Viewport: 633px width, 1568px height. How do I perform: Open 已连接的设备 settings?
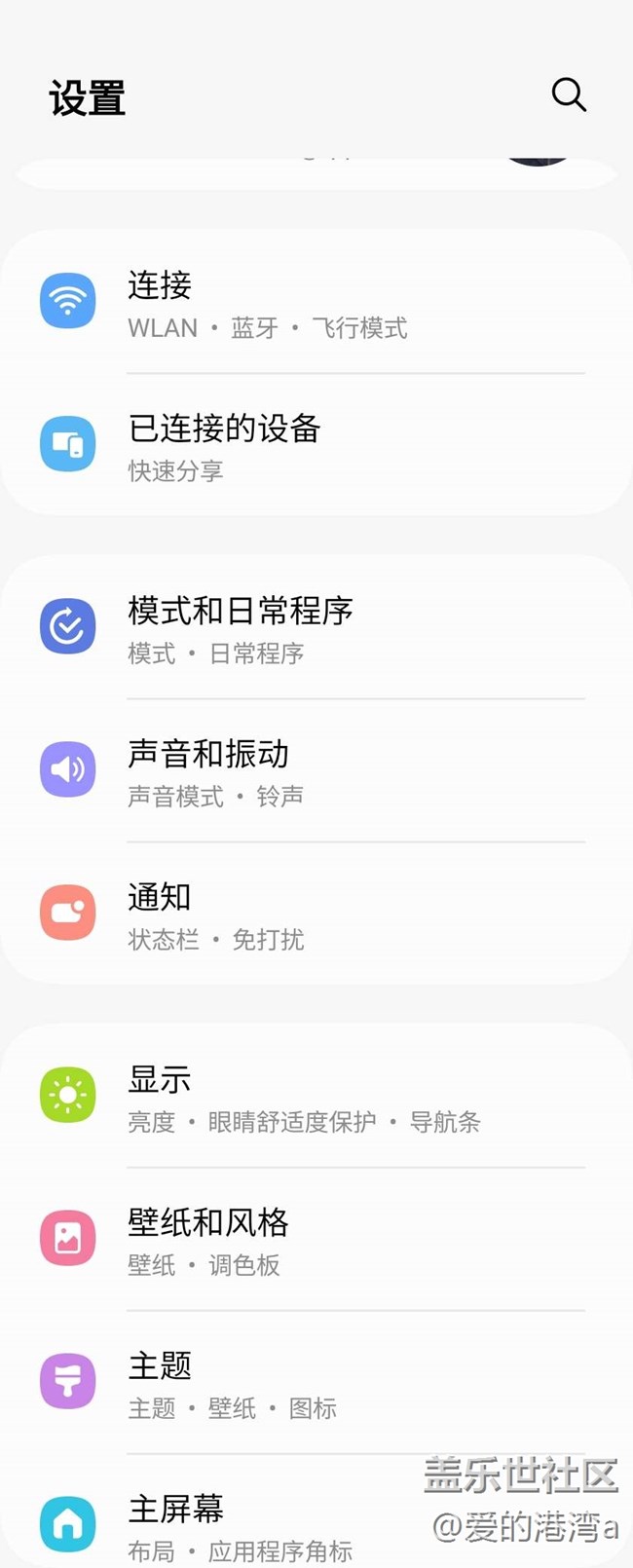pos(316,445)
